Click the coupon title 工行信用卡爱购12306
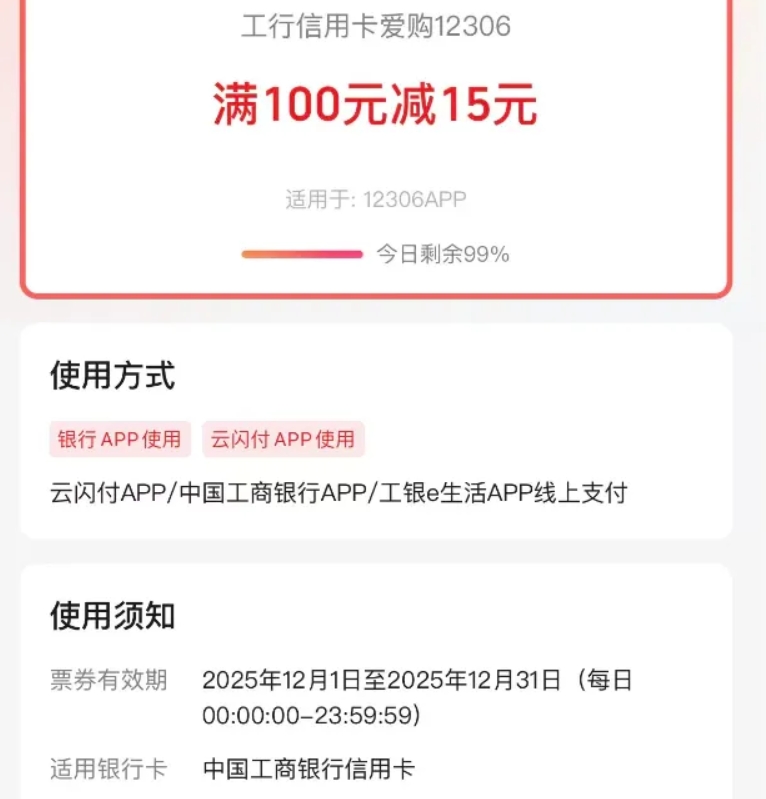The width and height of the screenshot is (766, 799). coord(375,27)
